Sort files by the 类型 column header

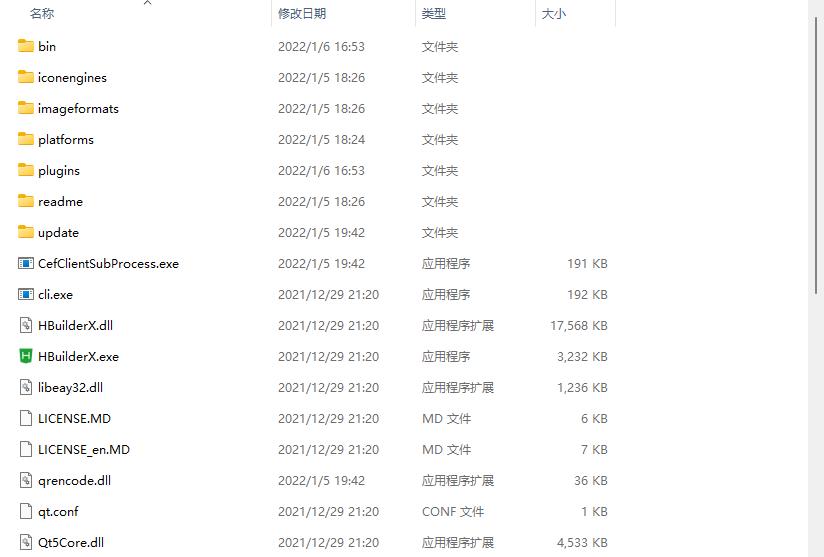434,14
